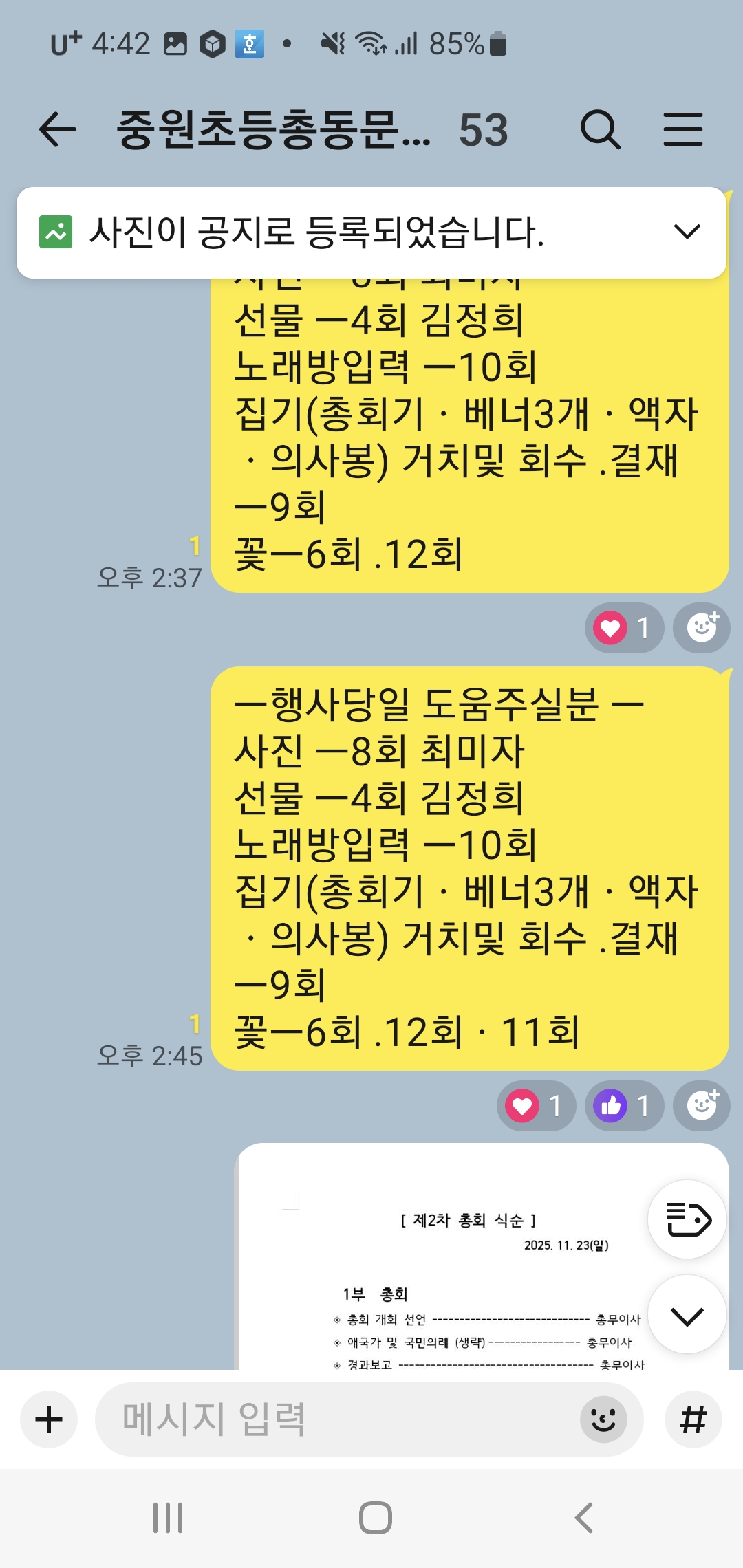Viewport: 743px width, 1568px height.
Task: Expand the pinned notice banner
Action: pos(687,232)
